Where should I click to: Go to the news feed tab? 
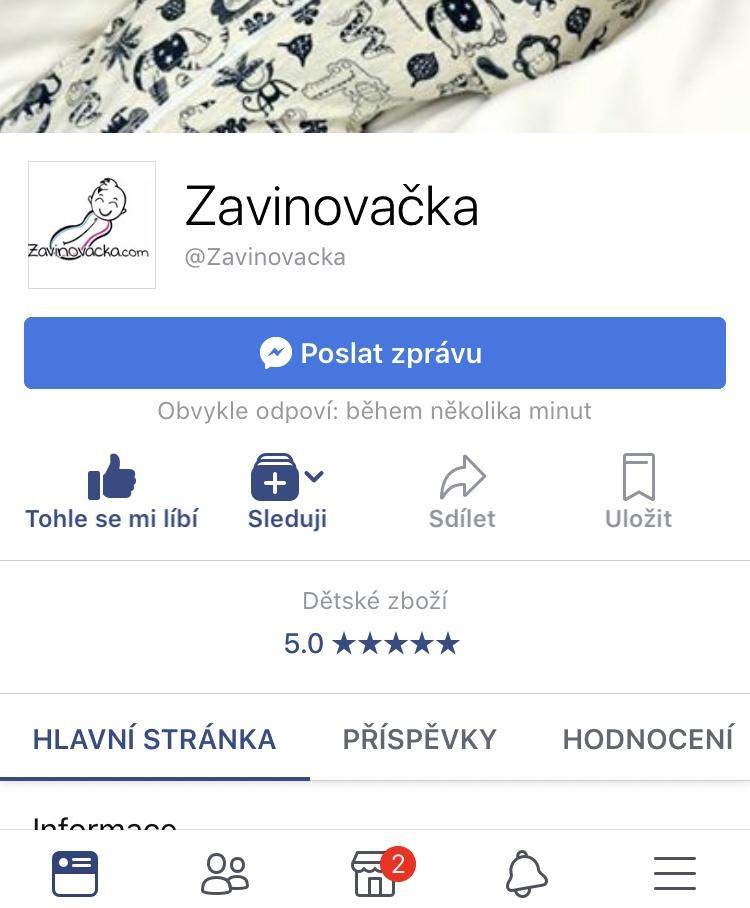pos(75,873)
